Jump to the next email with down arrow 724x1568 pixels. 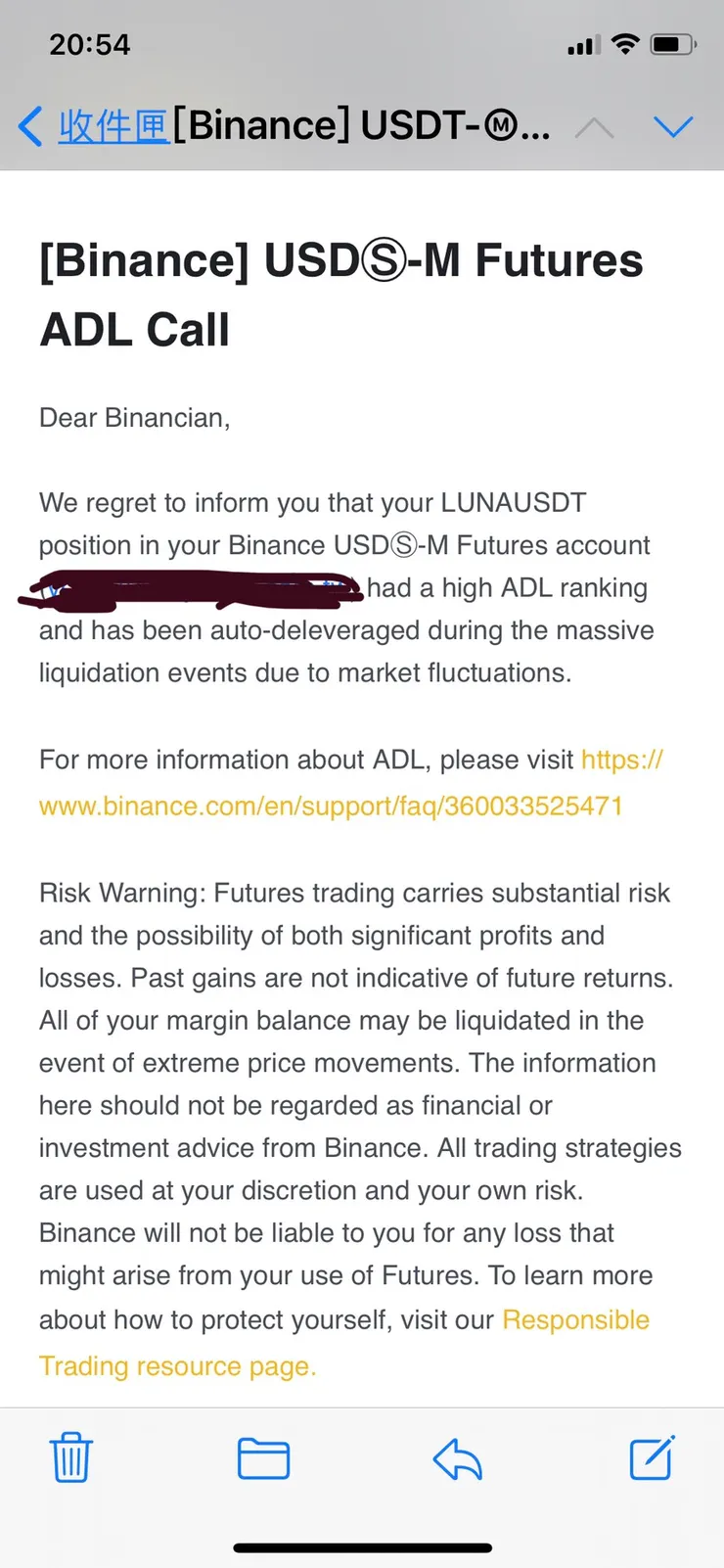[x=673, y=127]
